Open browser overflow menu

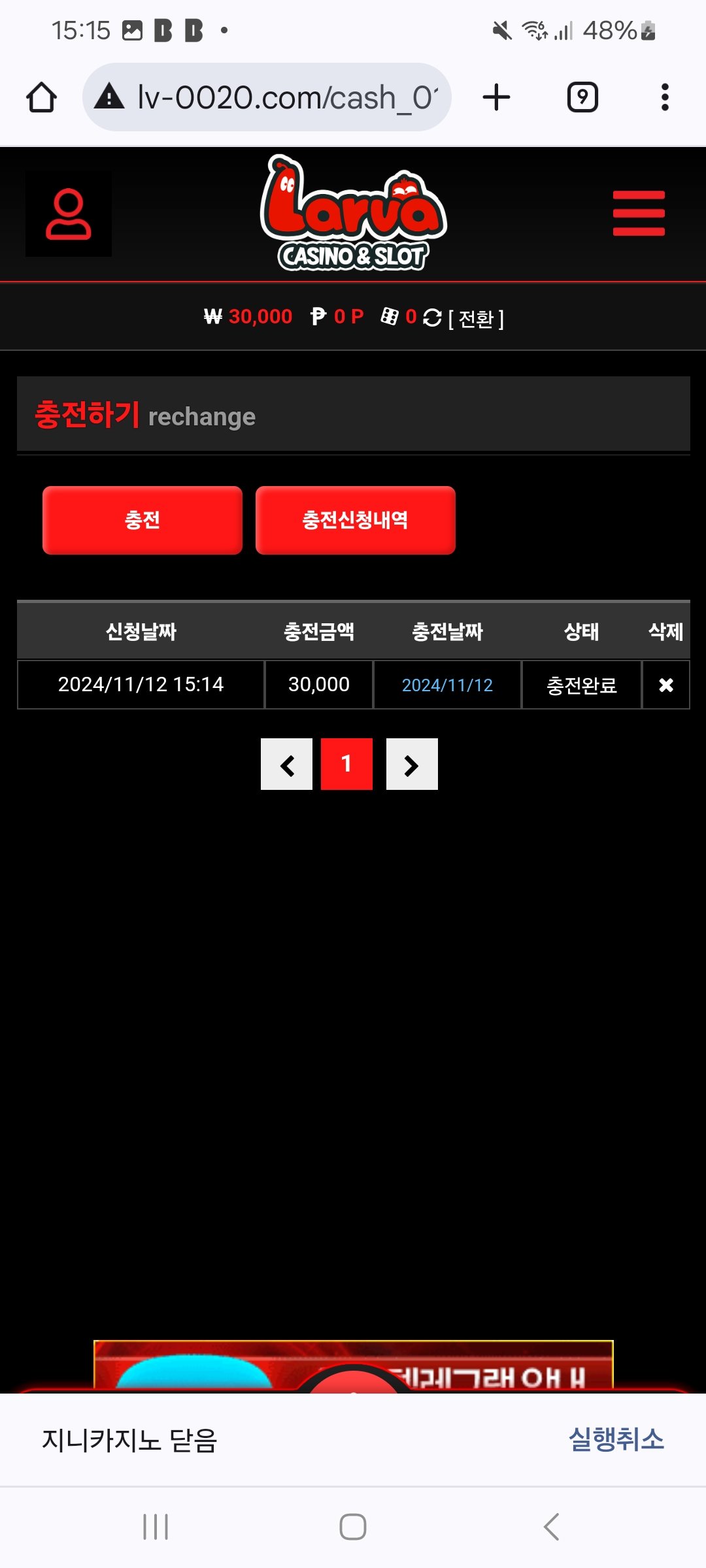coord(665,97)
